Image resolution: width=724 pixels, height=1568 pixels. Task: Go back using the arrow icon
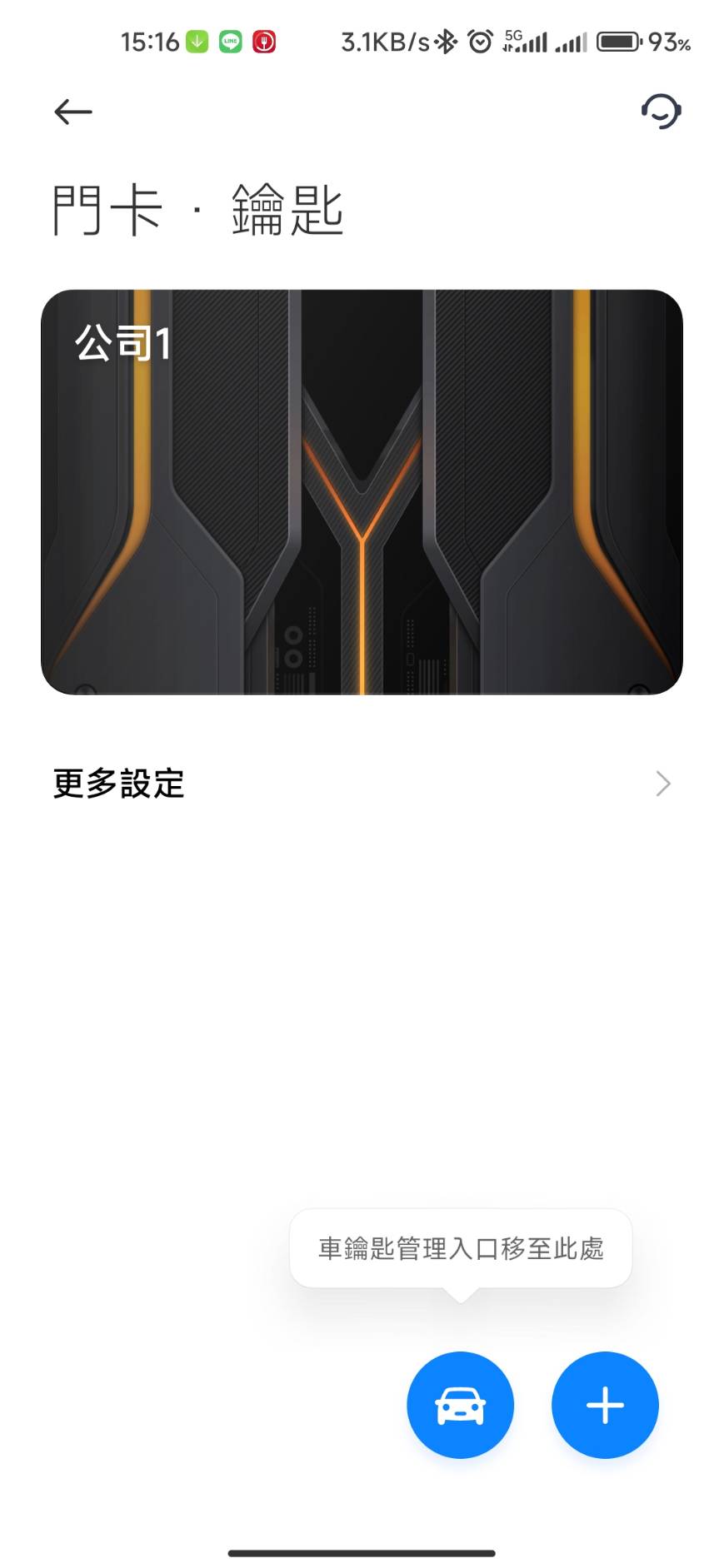[x=73, y=112]
